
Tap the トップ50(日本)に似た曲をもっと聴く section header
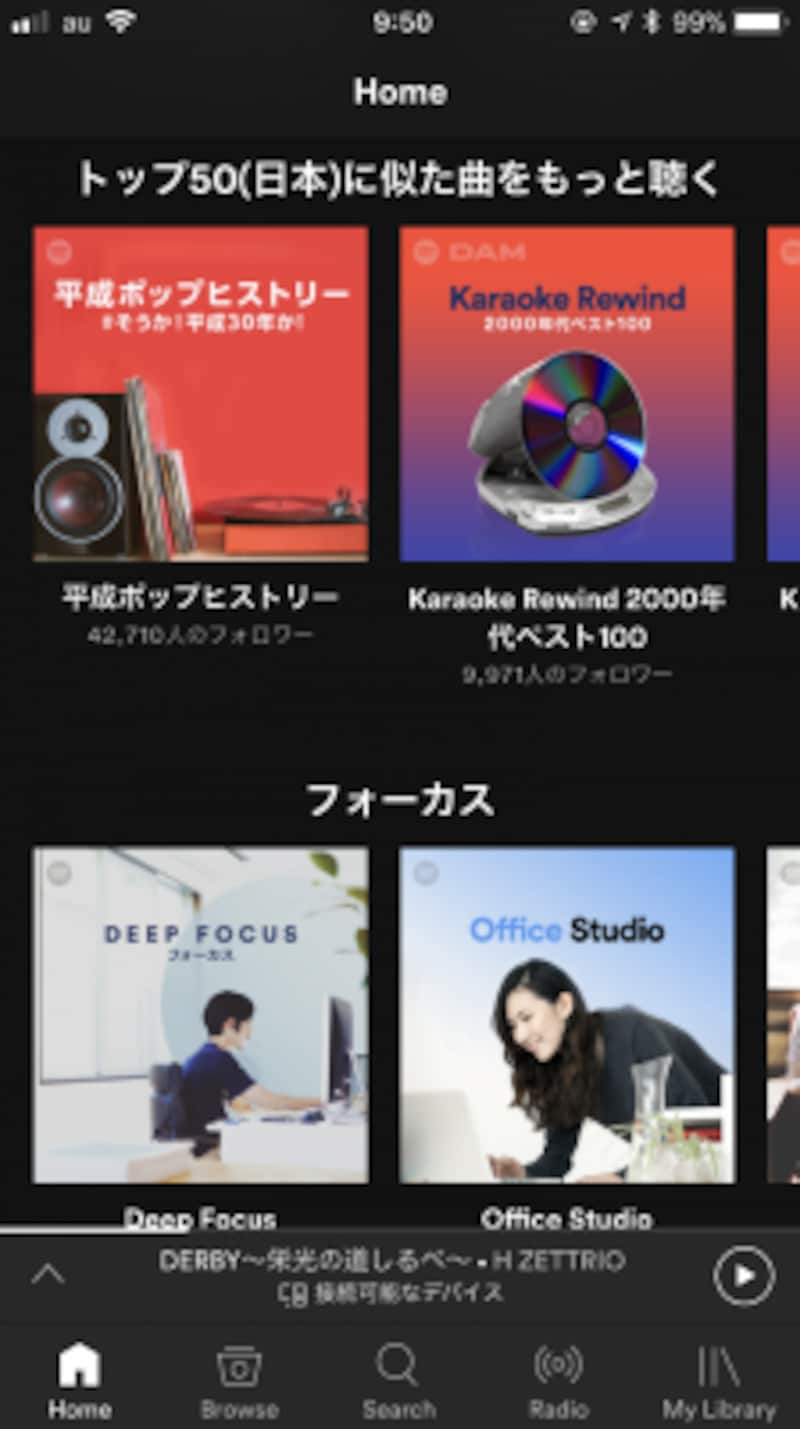coord(400,178)
